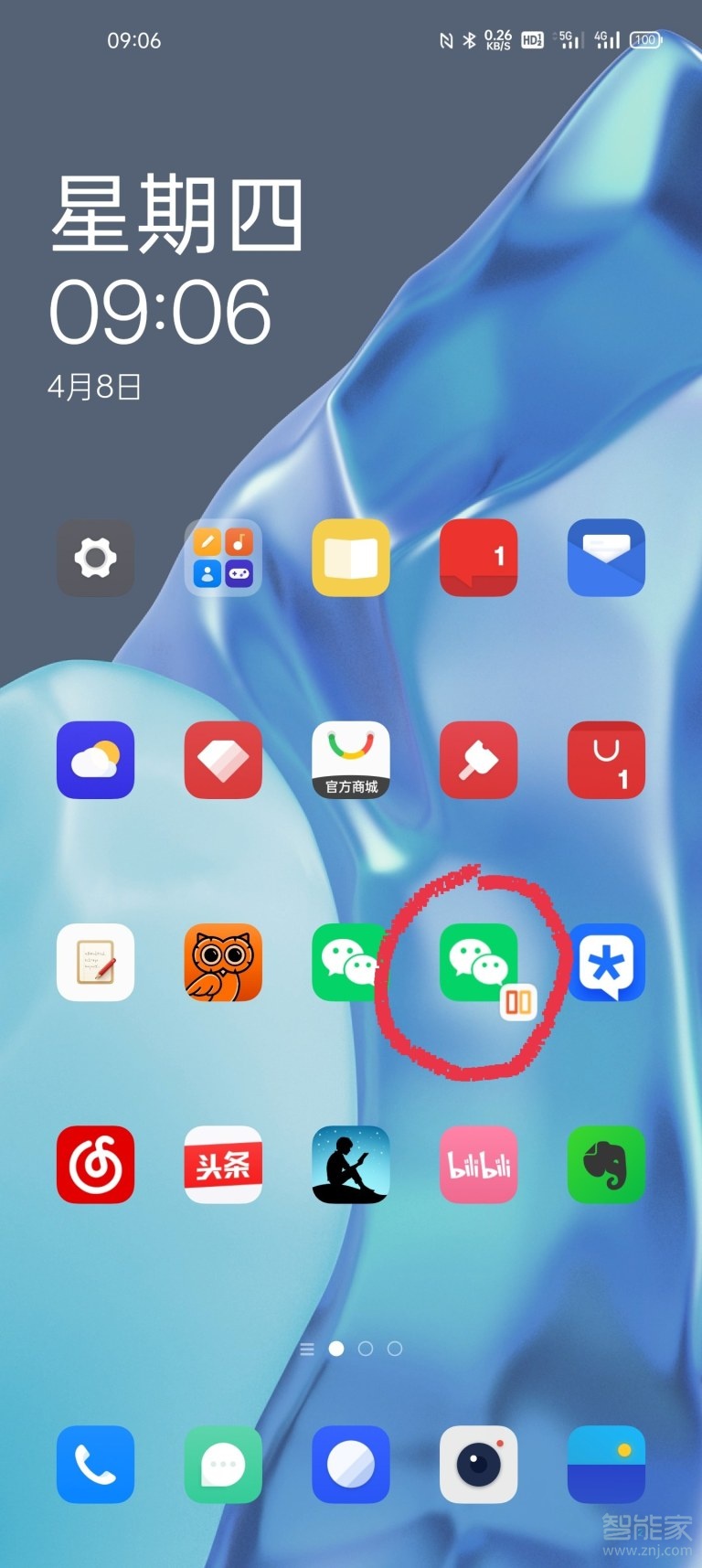Open the 头条 news app
This screenshot has width=702, height=1568.
coord(223,1164)
